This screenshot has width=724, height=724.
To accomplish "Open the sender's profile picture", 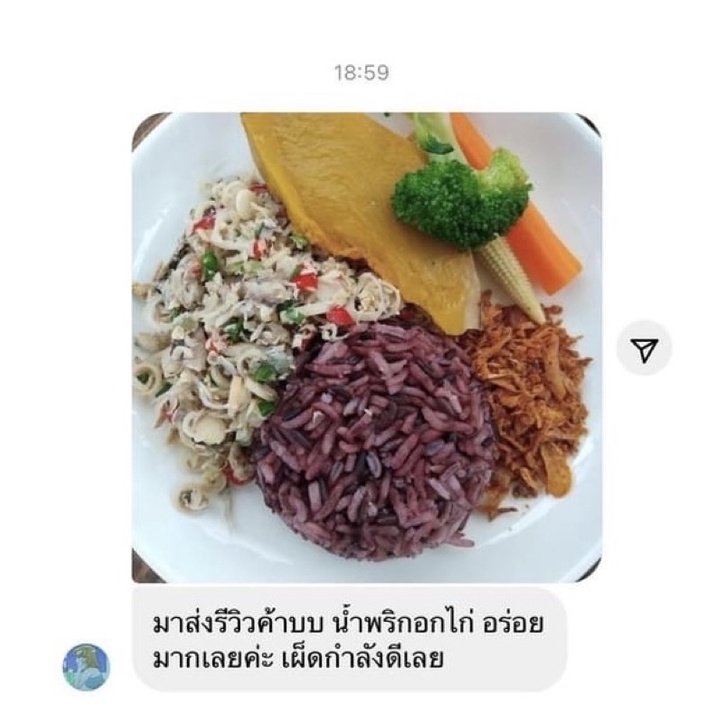I will (x=86, y=667).
